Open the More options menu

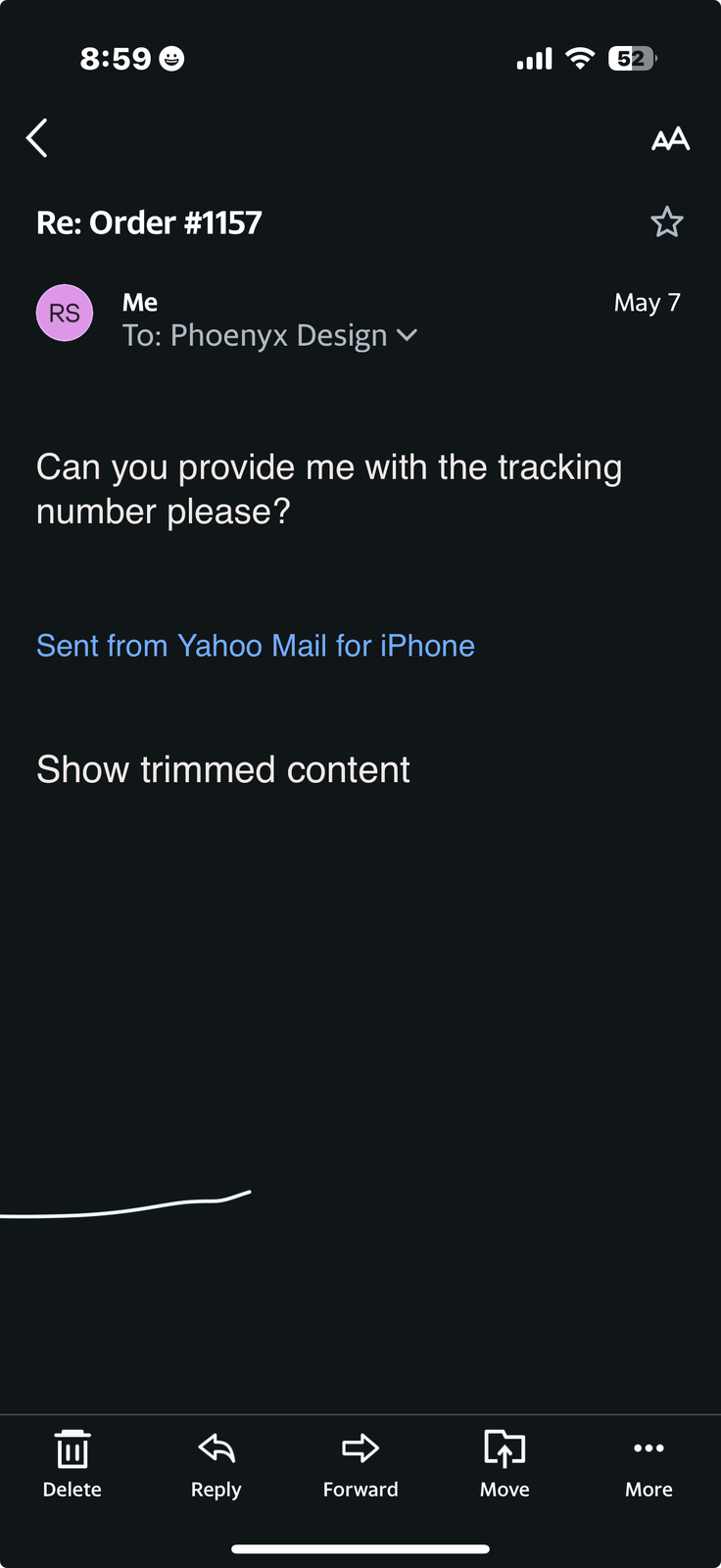click(649, 1464)
